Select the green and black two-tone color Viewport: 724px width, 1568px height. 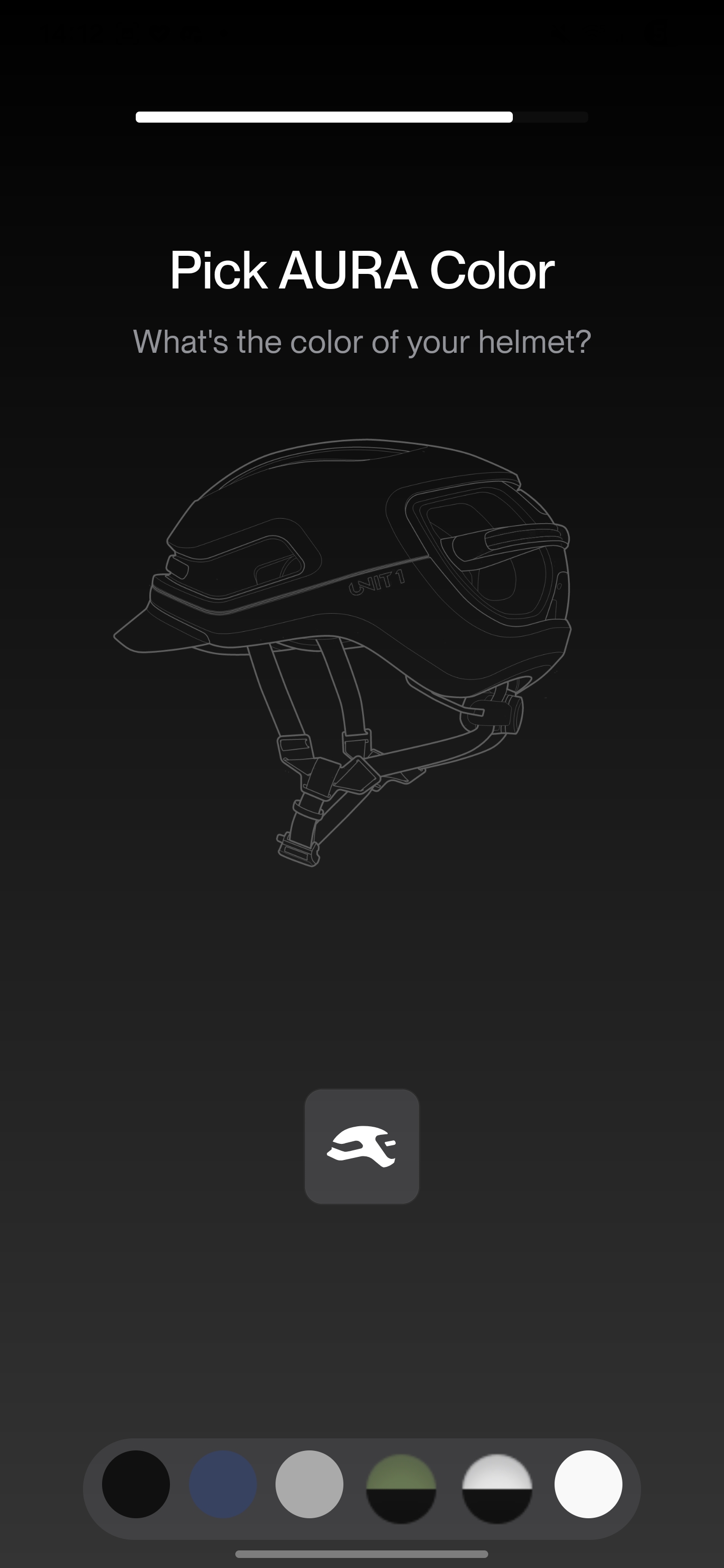(401, 1488)
